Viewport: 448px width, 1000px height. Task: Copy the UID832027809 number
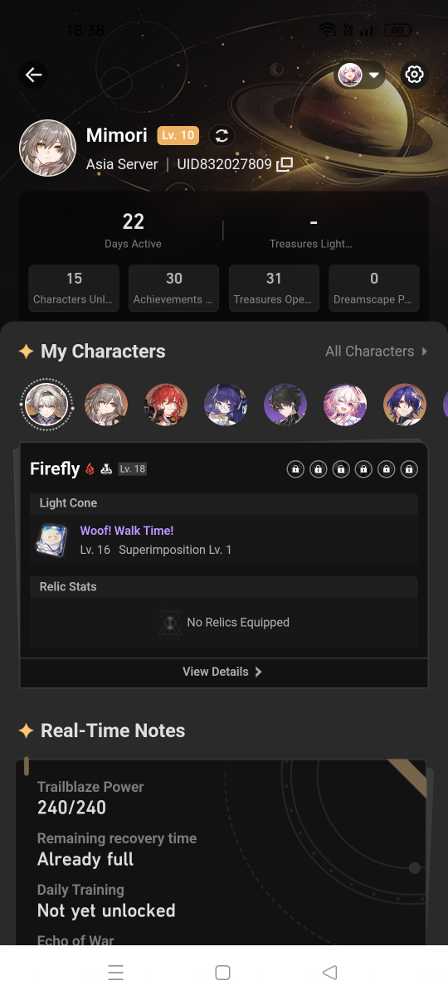click(284, 165)
